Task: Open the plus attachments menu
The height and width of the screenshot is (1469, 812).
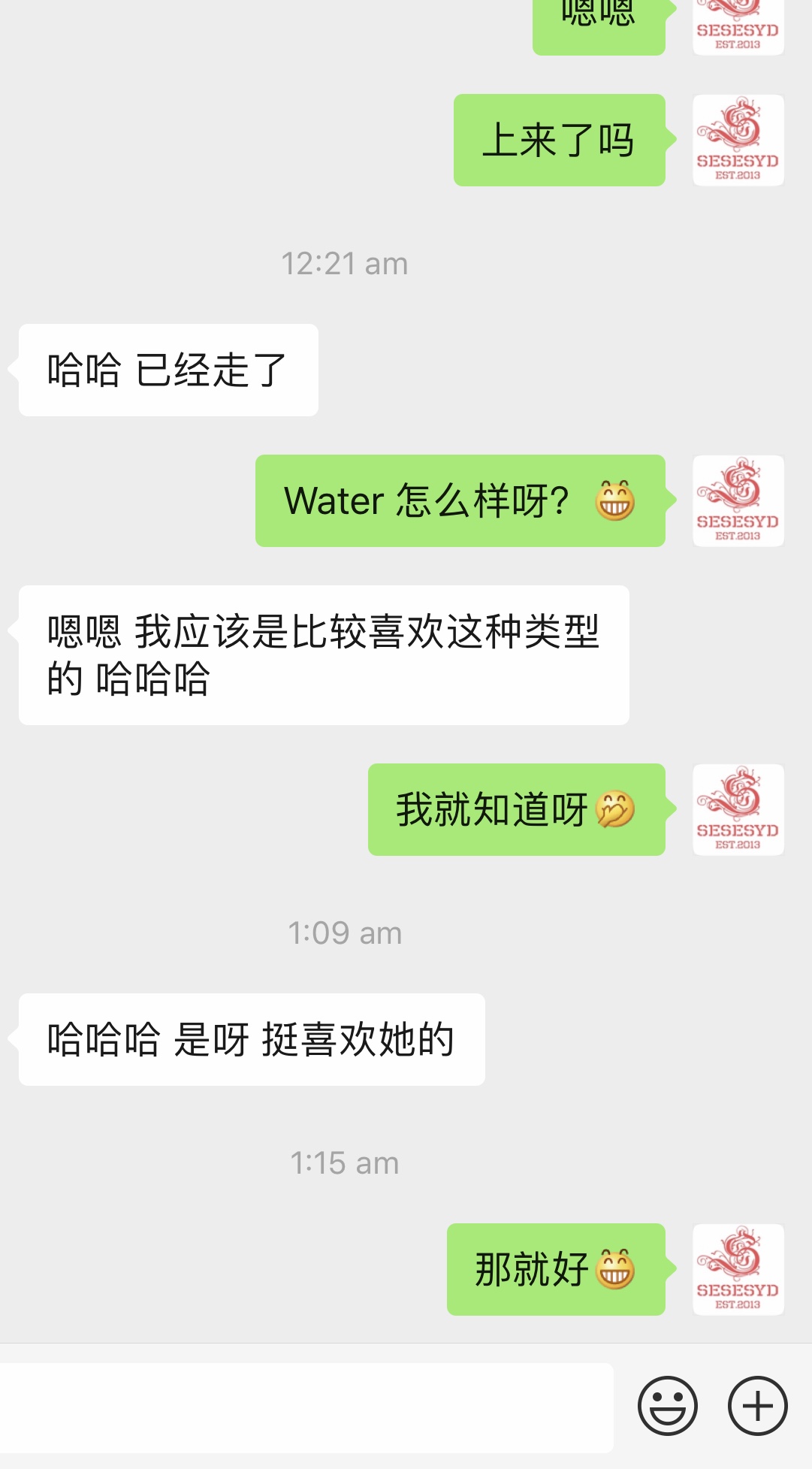Action: [x=757, y=1406]
